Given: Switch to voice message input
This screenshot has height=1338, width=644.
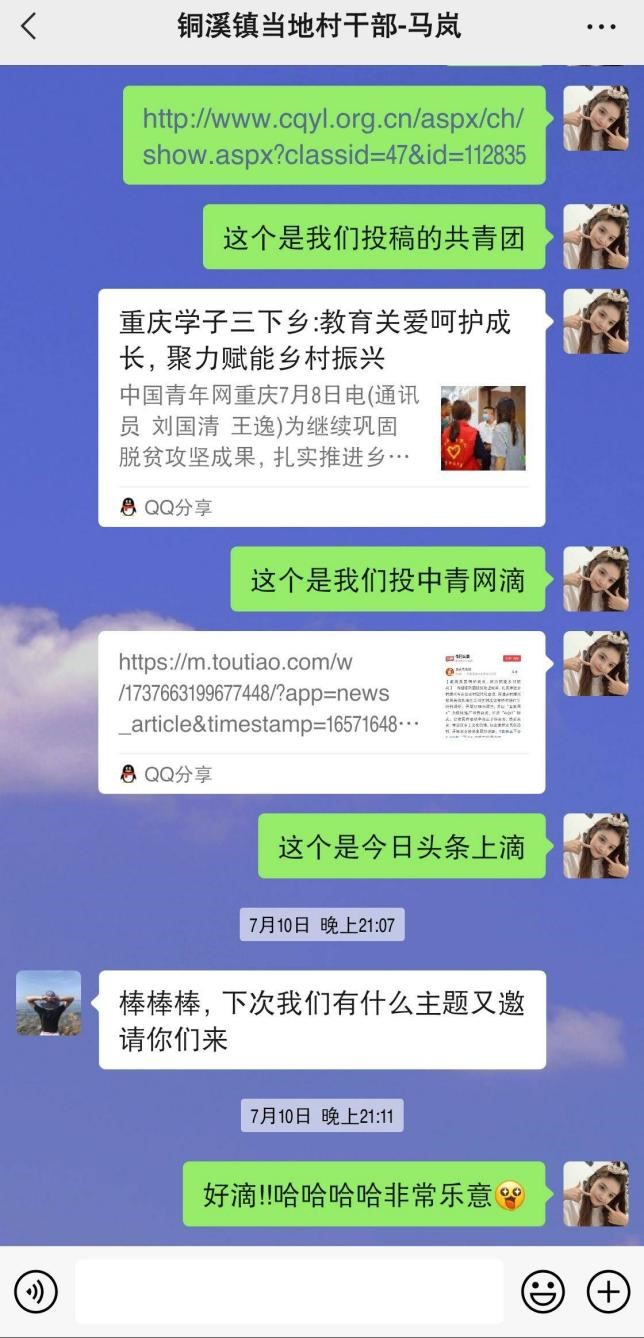Looking at the screenshot, I should (x=36, y=1292).
